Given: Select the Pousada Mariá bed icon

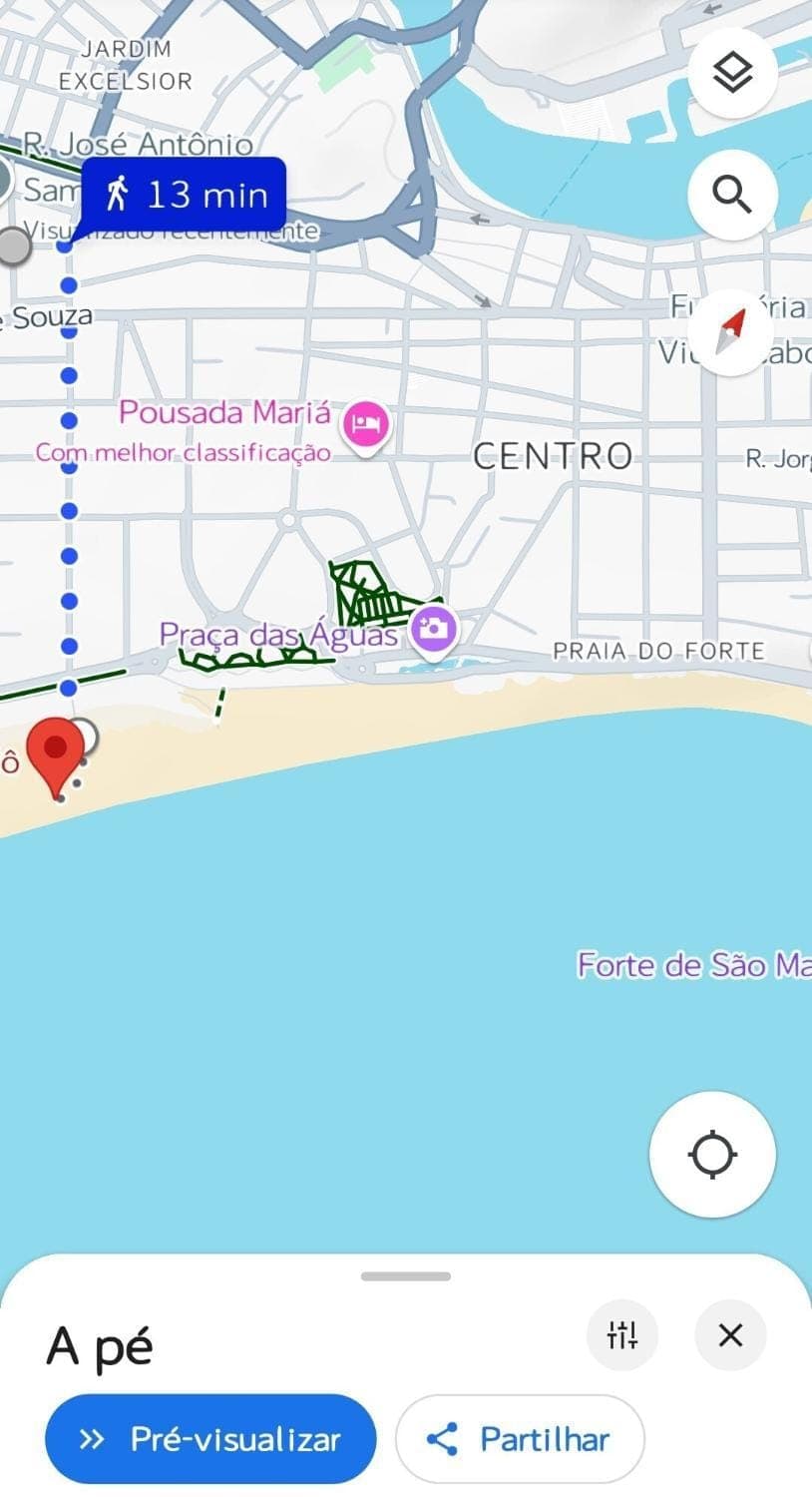Looking at the screenshot, I should tap(365, 424).
